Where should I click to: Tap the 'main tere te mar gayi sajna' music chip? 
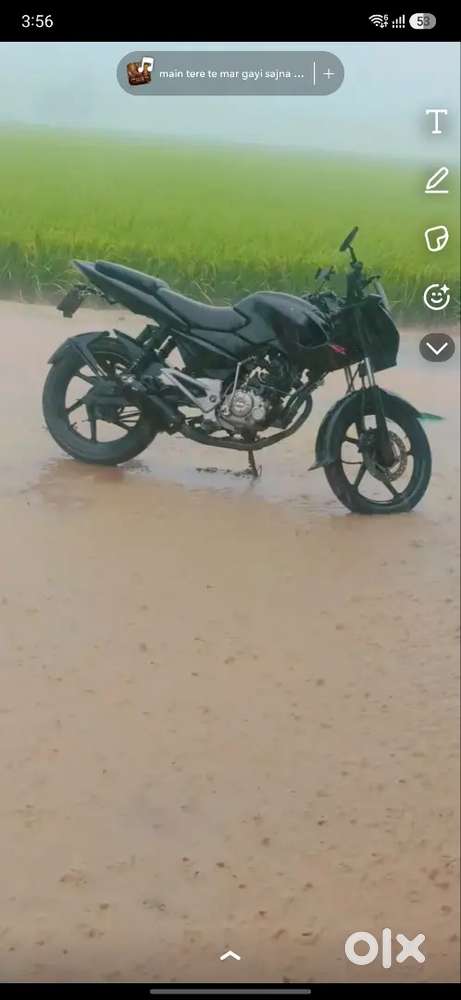tap(217, 73)
